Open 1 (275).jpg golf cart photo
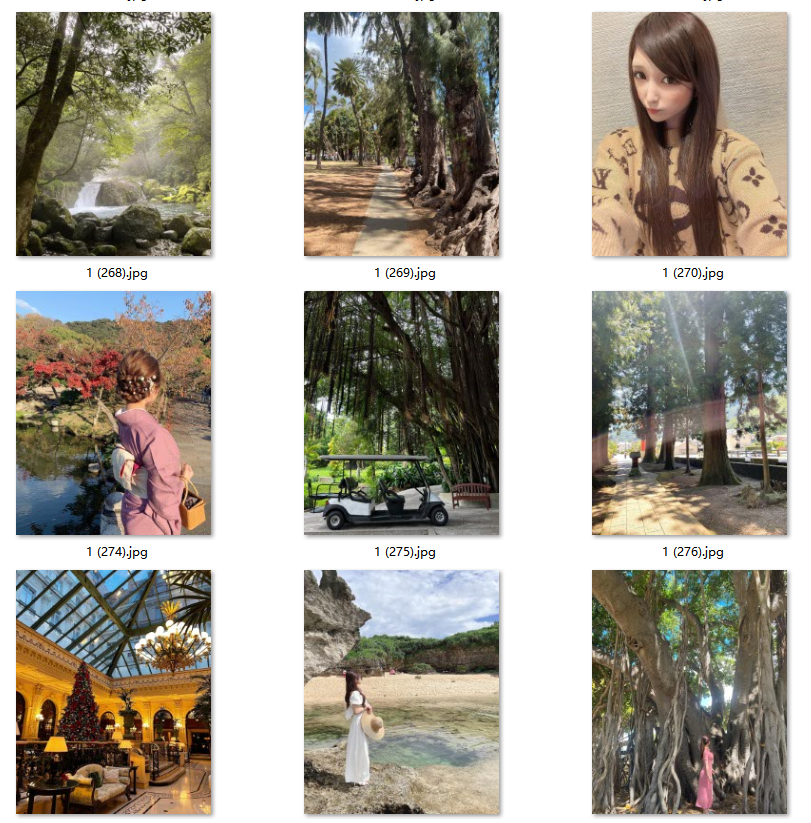 401,413
